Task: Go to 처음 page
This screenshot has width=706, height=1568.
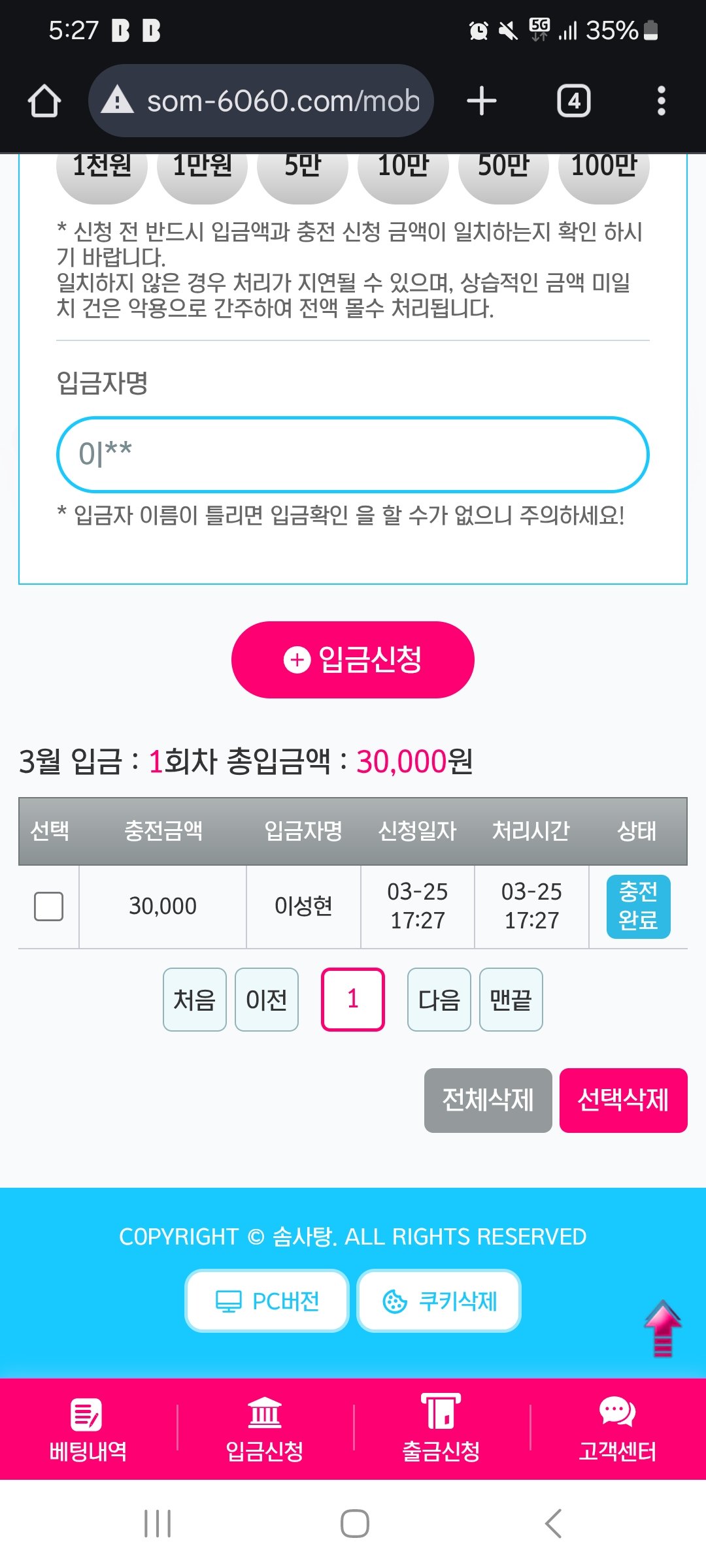Action: [195, 999]
